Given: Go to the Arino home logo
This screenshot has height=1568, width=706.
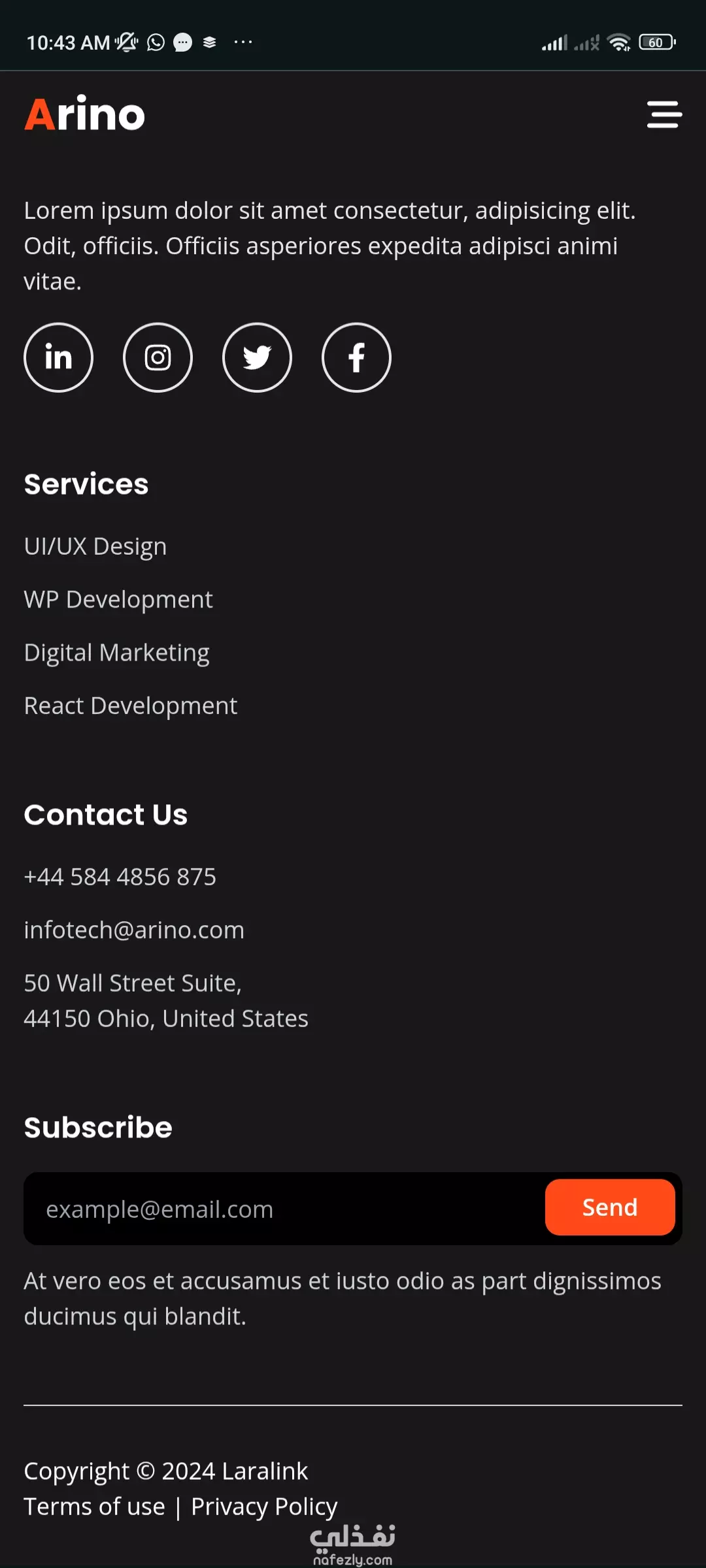Looking at the screenshot, I should tap(85, 114).
